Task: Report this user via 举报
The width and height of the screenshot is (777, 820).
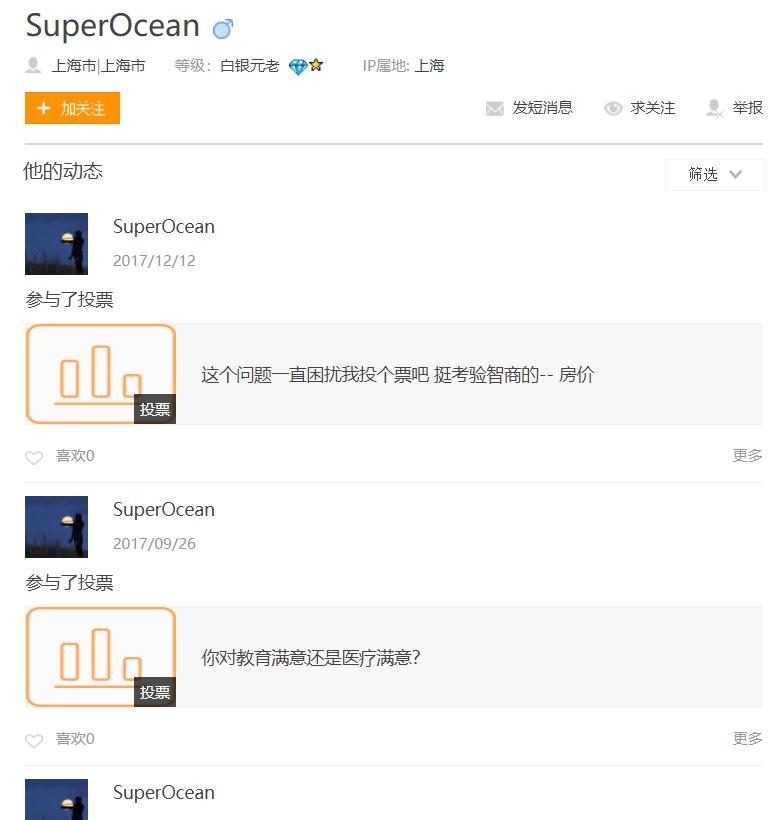Action: (x=735, y=108)
